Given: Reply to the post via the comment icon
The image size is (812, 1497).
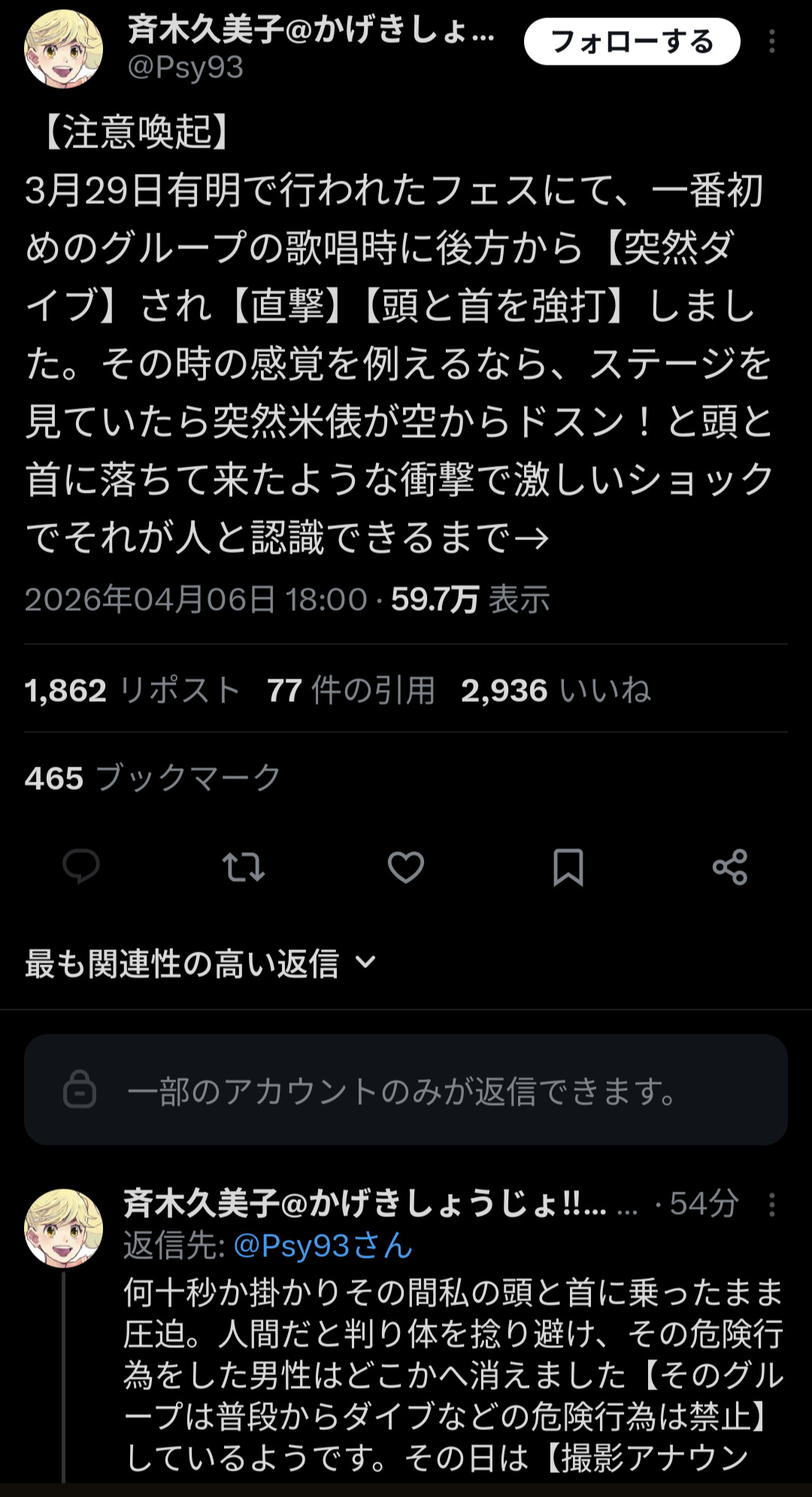Looking at the screenshot, I should [x=81, y=867].
